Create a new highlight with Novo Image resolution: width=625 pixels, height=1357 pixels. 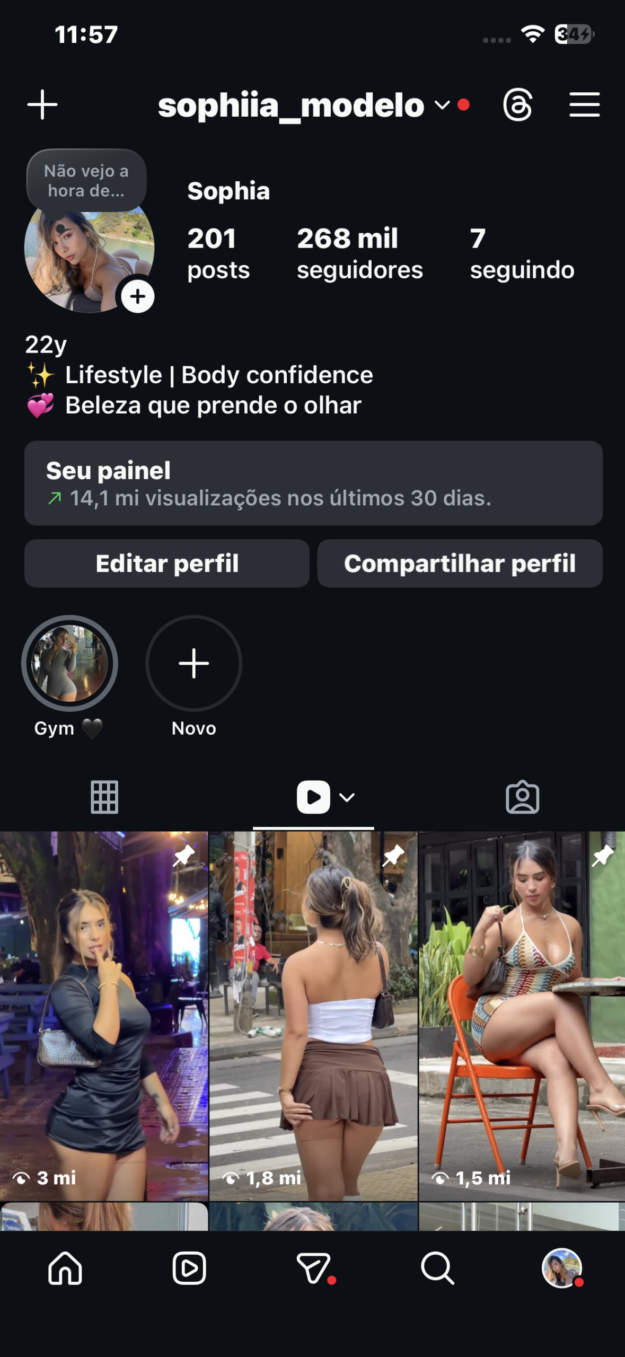click(x=194, y=663)
